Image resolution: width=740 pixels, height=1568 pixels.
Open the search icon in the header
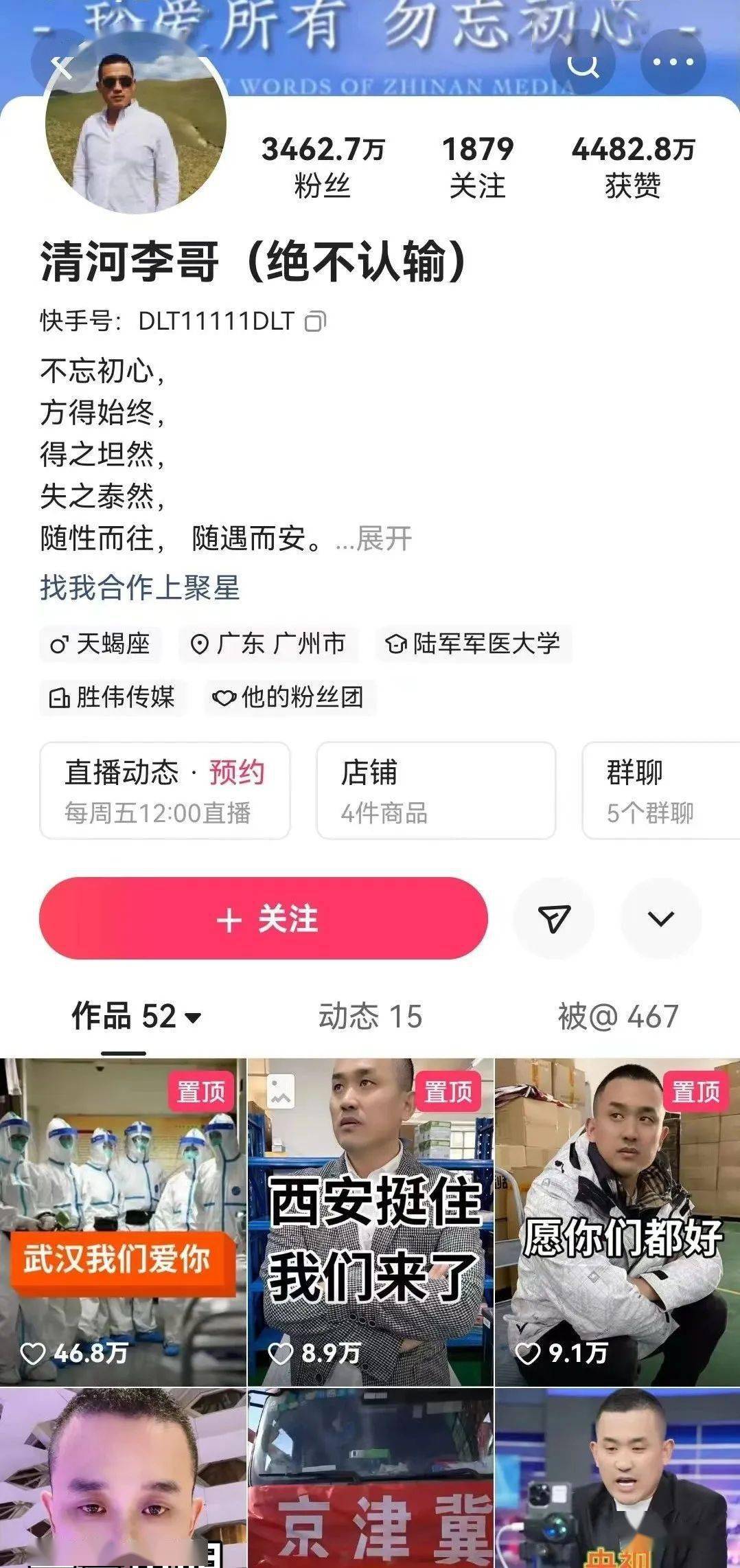[583, 63]
